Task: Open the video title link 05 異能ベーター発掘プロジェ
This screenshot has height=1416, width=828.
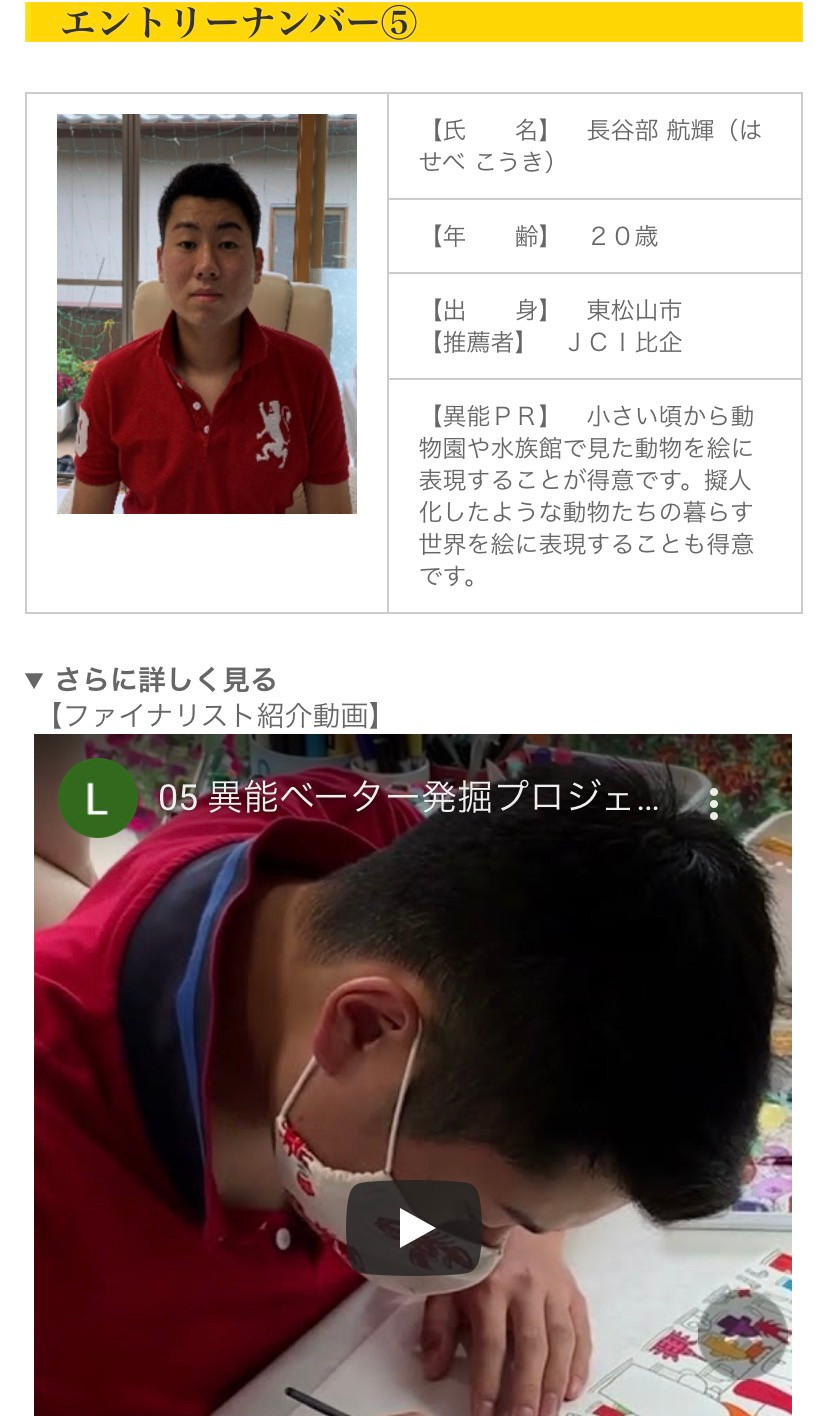Action: click(x=409, y=801)
